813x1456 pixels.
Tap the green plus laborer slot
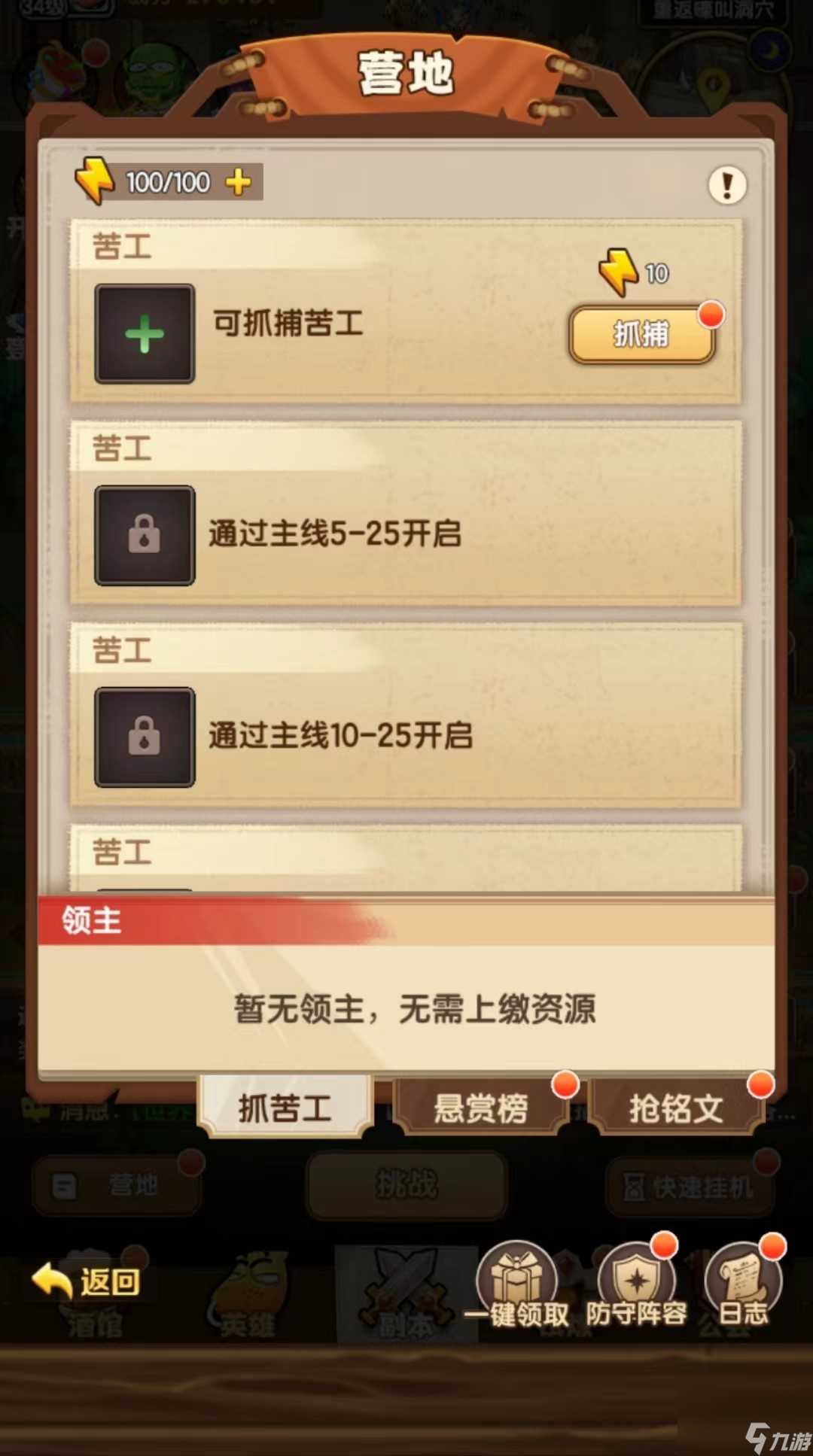point(145,334)
